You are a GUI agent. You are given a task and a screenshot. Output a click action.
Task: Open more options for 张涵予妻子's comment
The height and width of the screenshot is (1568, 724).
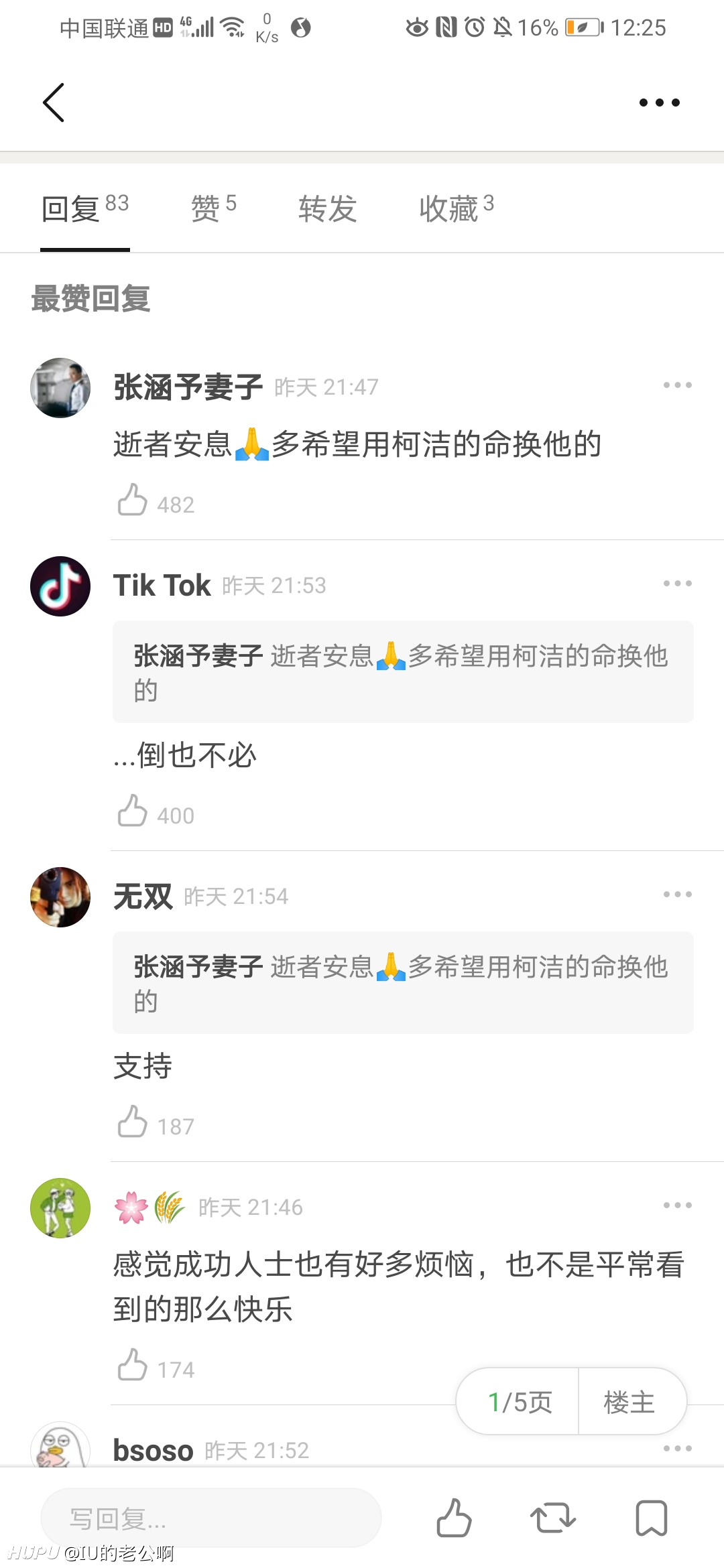click(x=677, y=385)
